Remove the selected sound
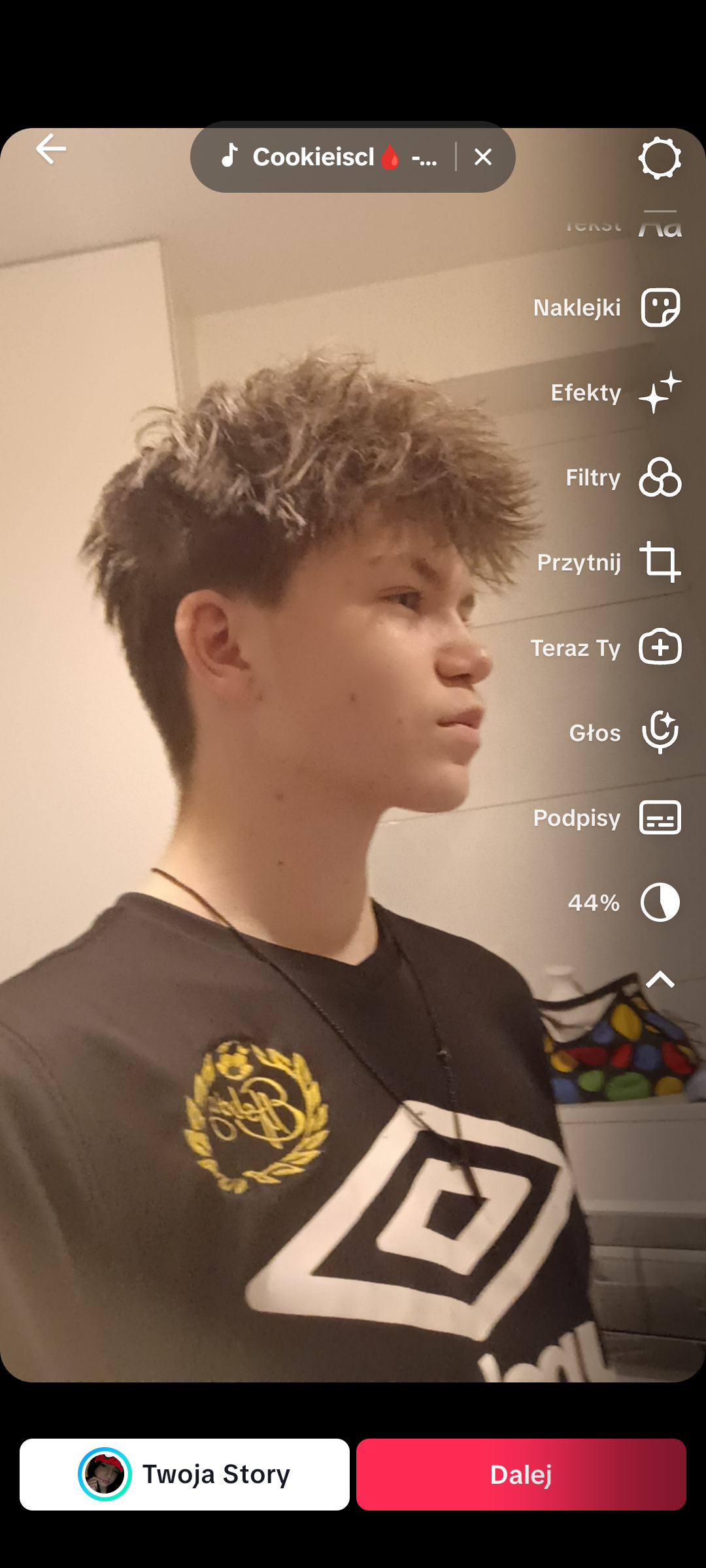This screenshot has width=706, height=1568. 483,157
